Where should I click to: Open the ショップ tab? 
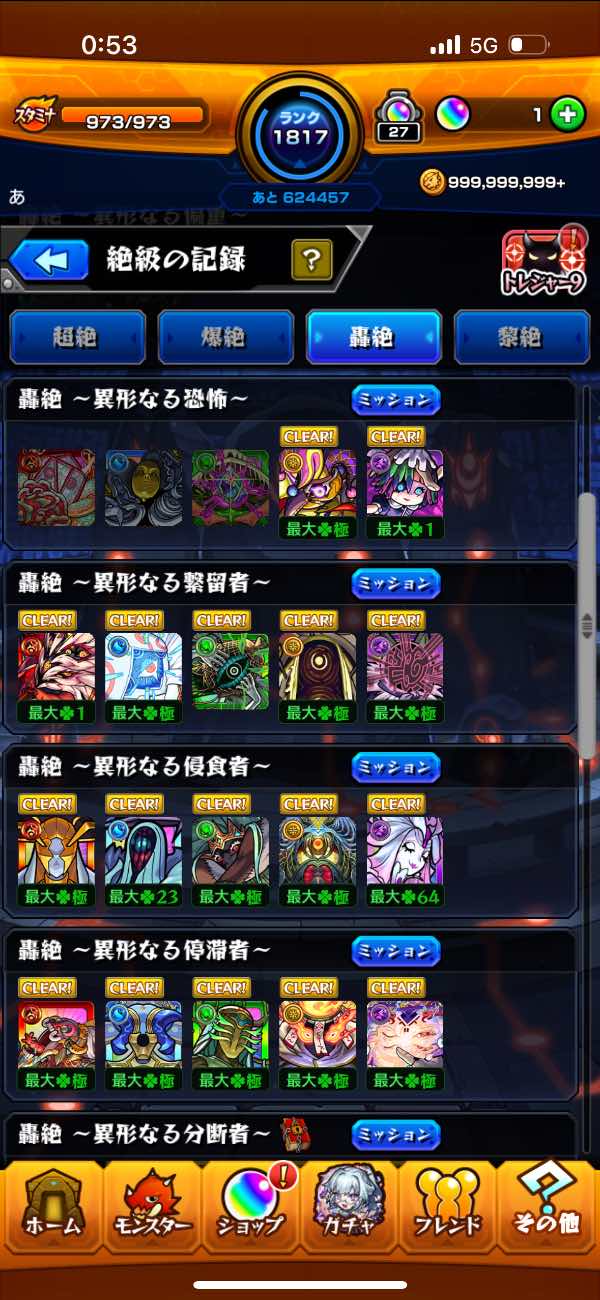(250, 1207)
